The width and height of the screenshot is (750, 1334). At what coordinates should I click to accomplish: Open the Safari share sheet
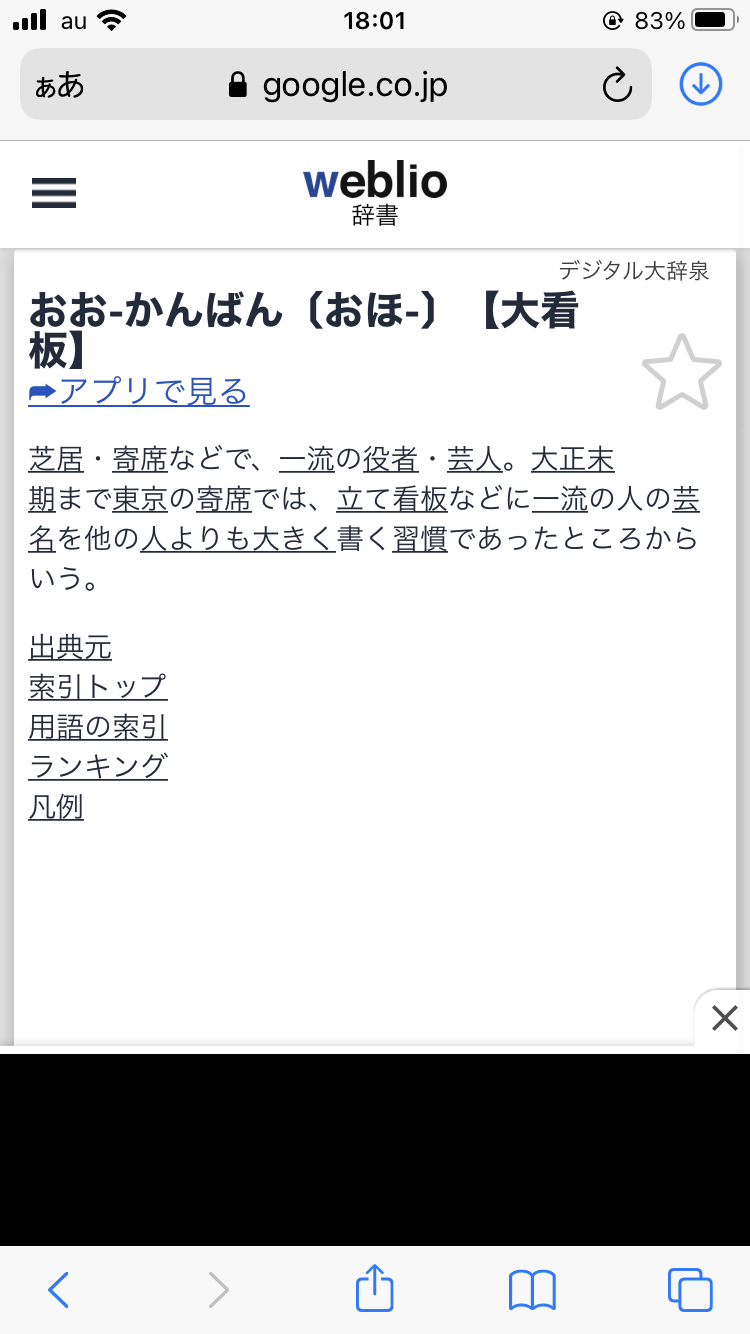click(x=375, y=1287)
